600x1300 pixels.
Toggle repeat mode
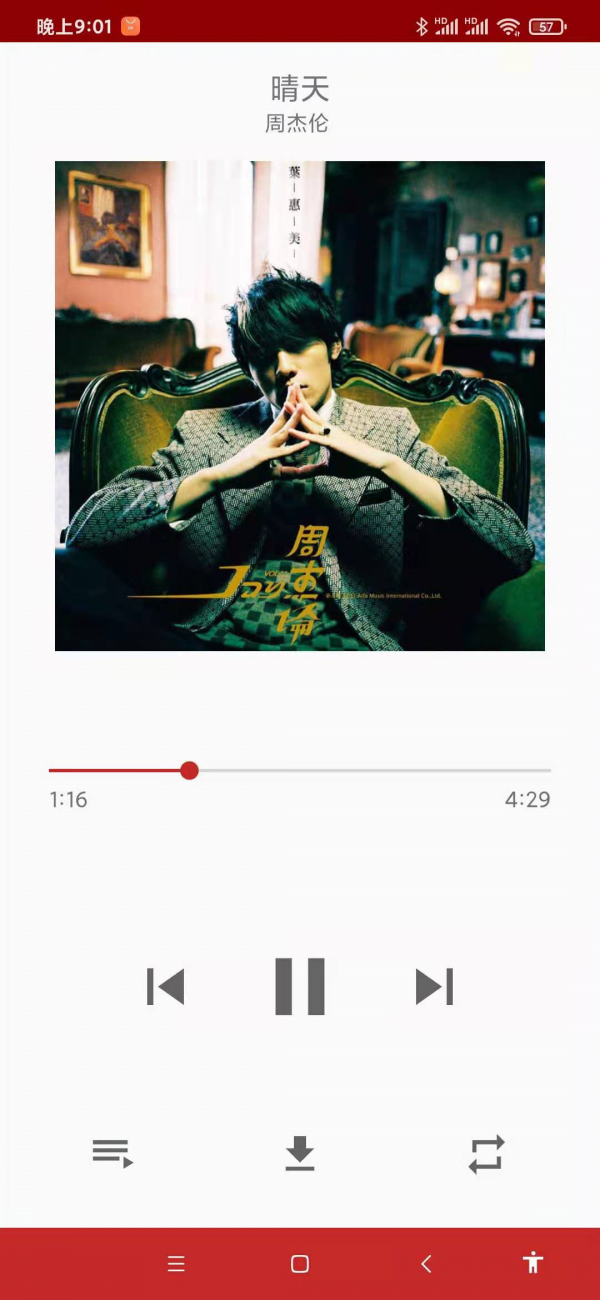(486, 1154)
